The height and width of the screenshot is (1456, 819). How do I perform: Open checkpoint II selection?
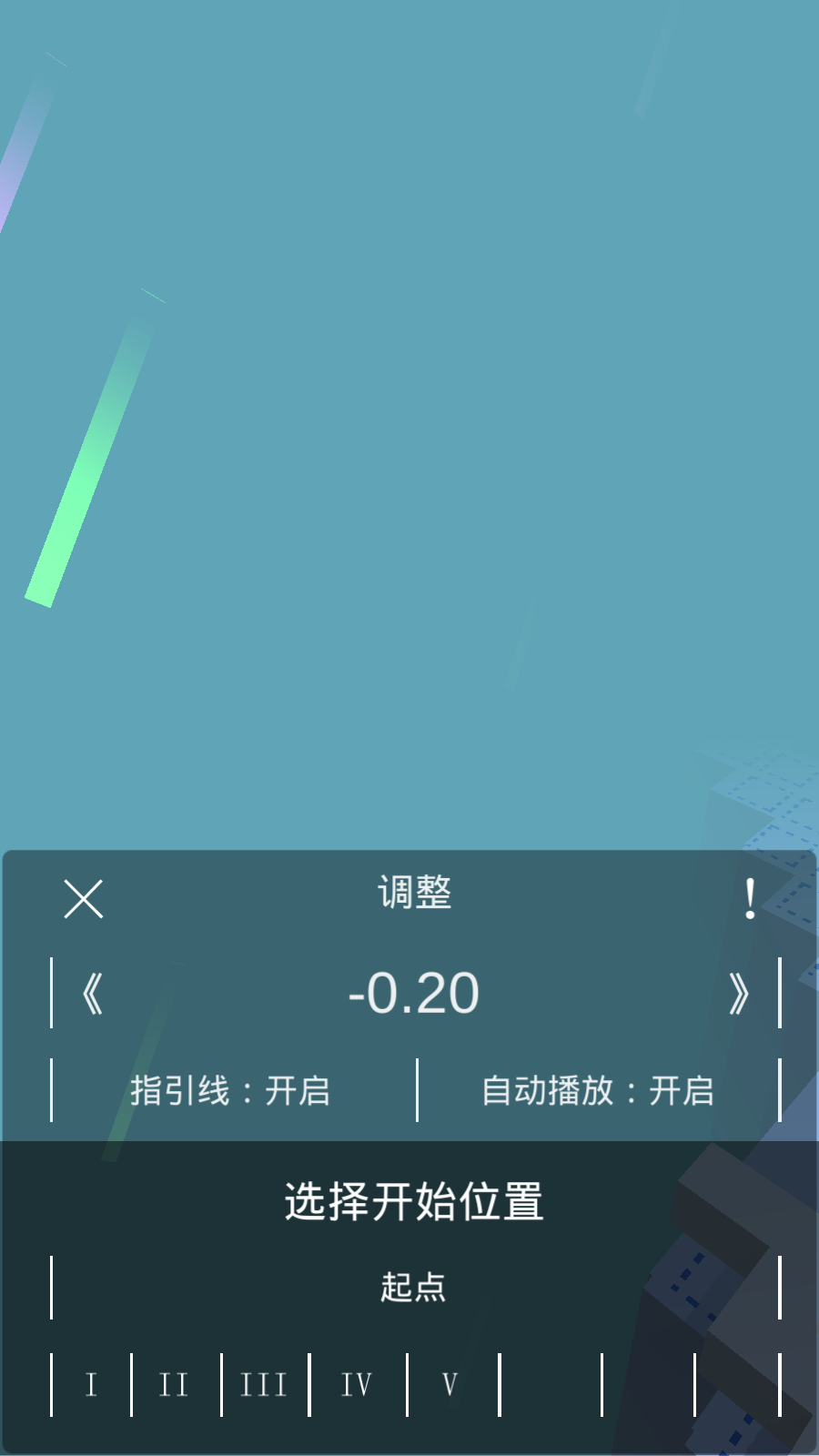coord(173,1384)
